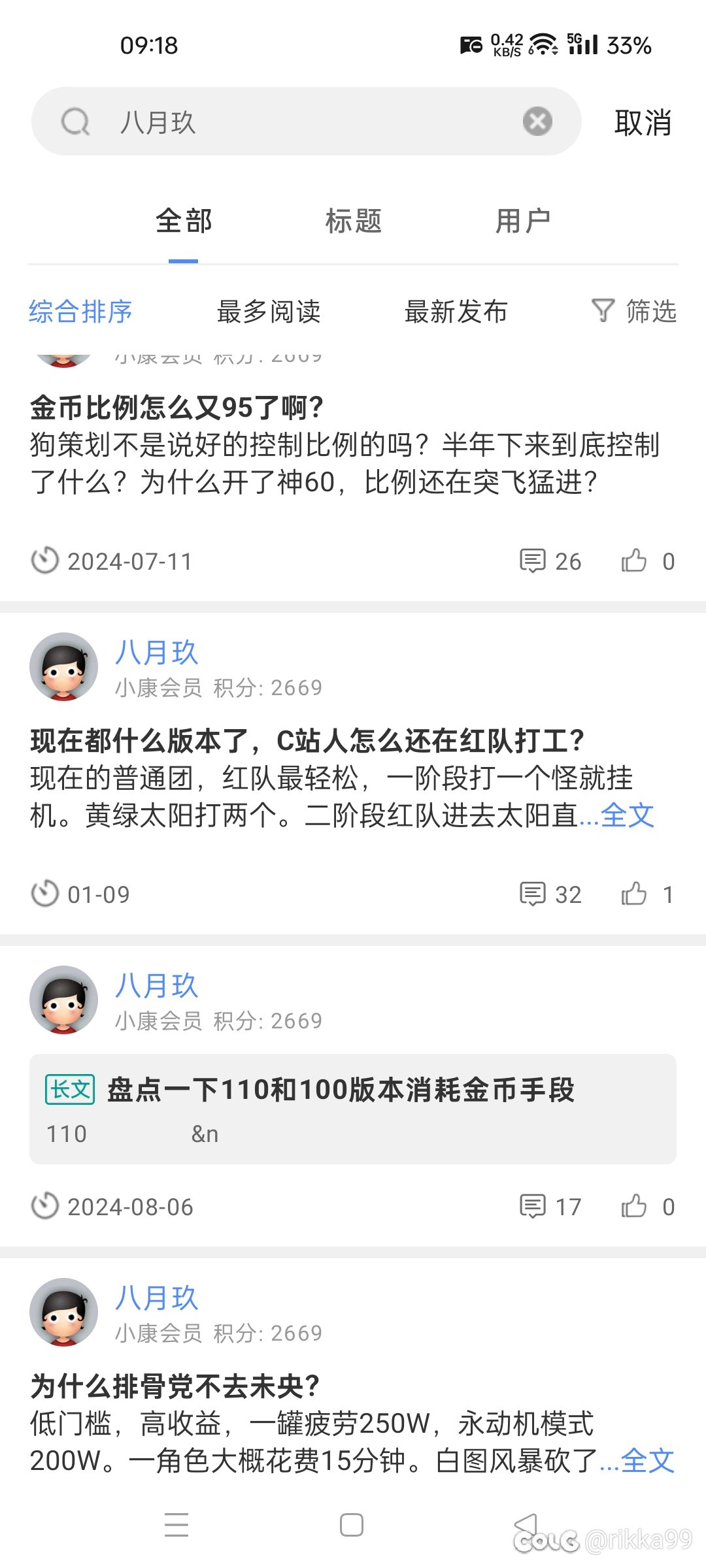This screenshot has width=706, height=1568.
Task: Choose 综合排序 sorting
Action: pos(80,312)
